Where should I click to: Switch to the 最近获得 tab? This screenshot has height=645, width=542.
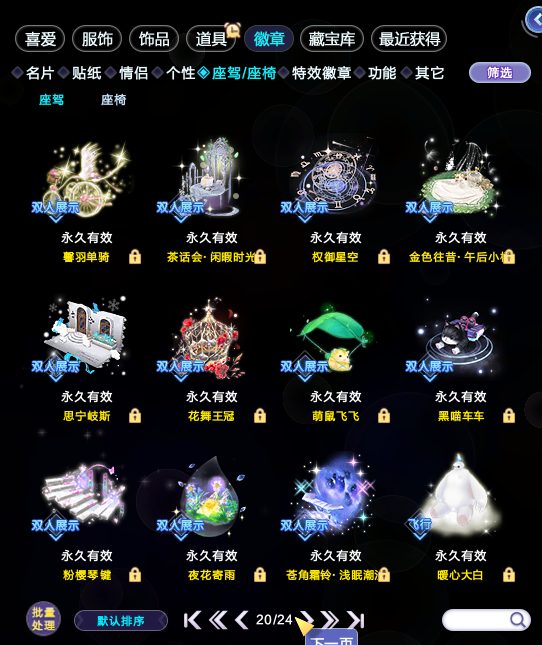[x=409, y=39]
